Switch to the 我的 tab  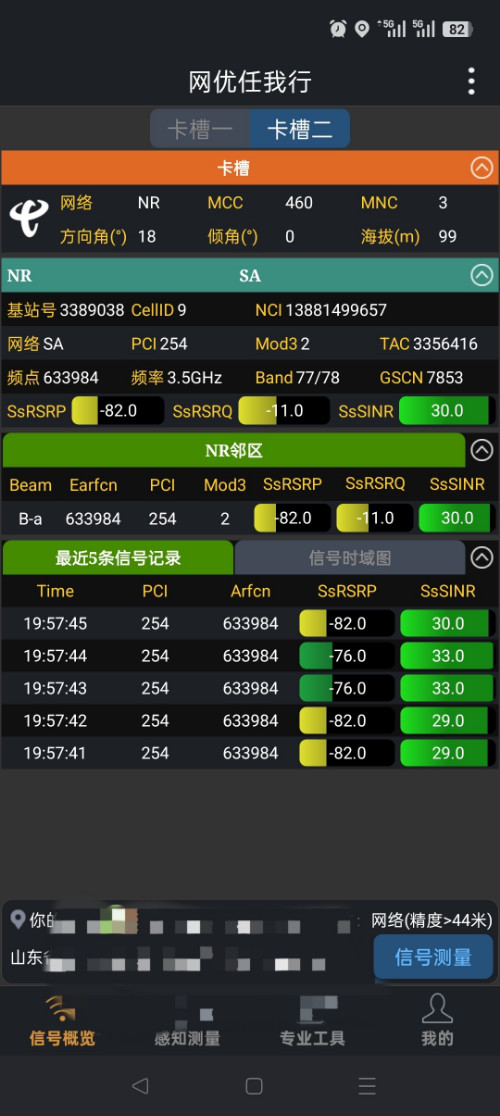pos(437,1021)
